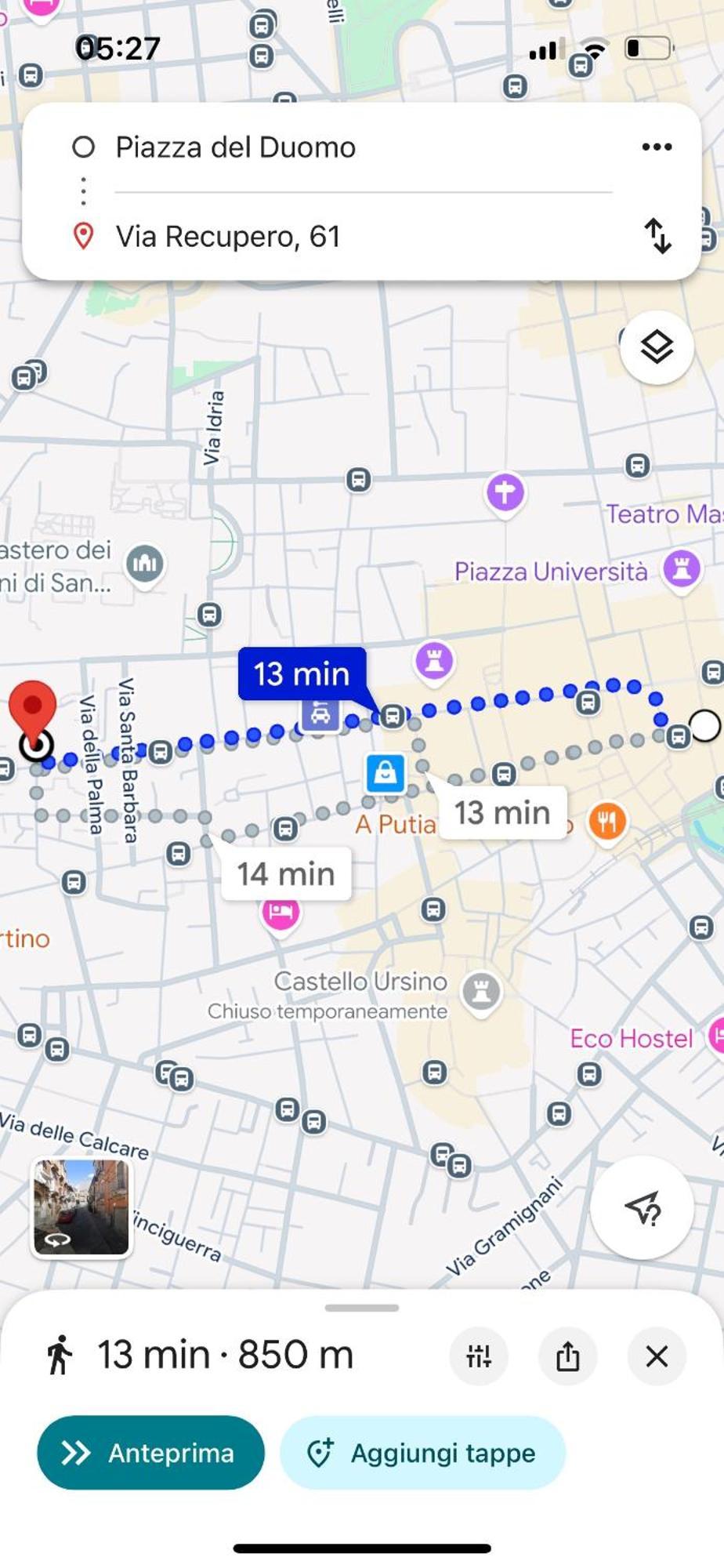Close the directions panel
The image size is (724, 1568).
tap(657, 1356)
